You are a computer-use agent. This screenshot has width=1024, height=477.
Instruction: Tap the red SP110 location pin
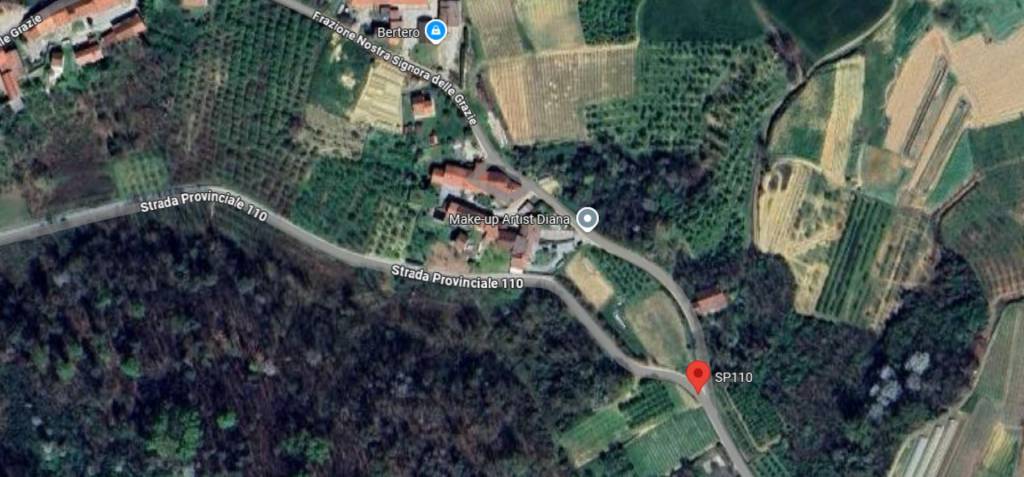[700, 376]
